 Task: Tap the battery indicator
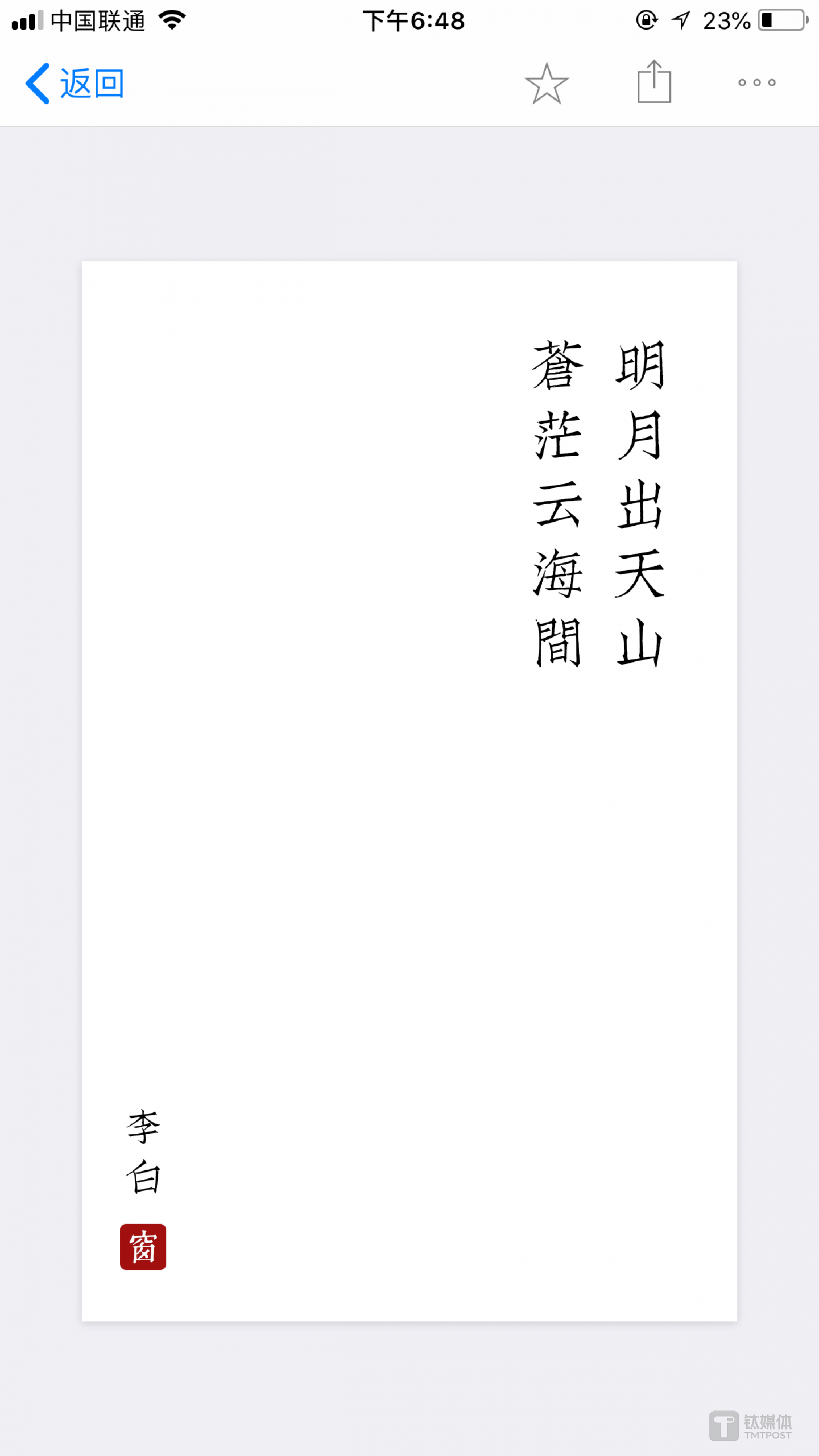782,18
